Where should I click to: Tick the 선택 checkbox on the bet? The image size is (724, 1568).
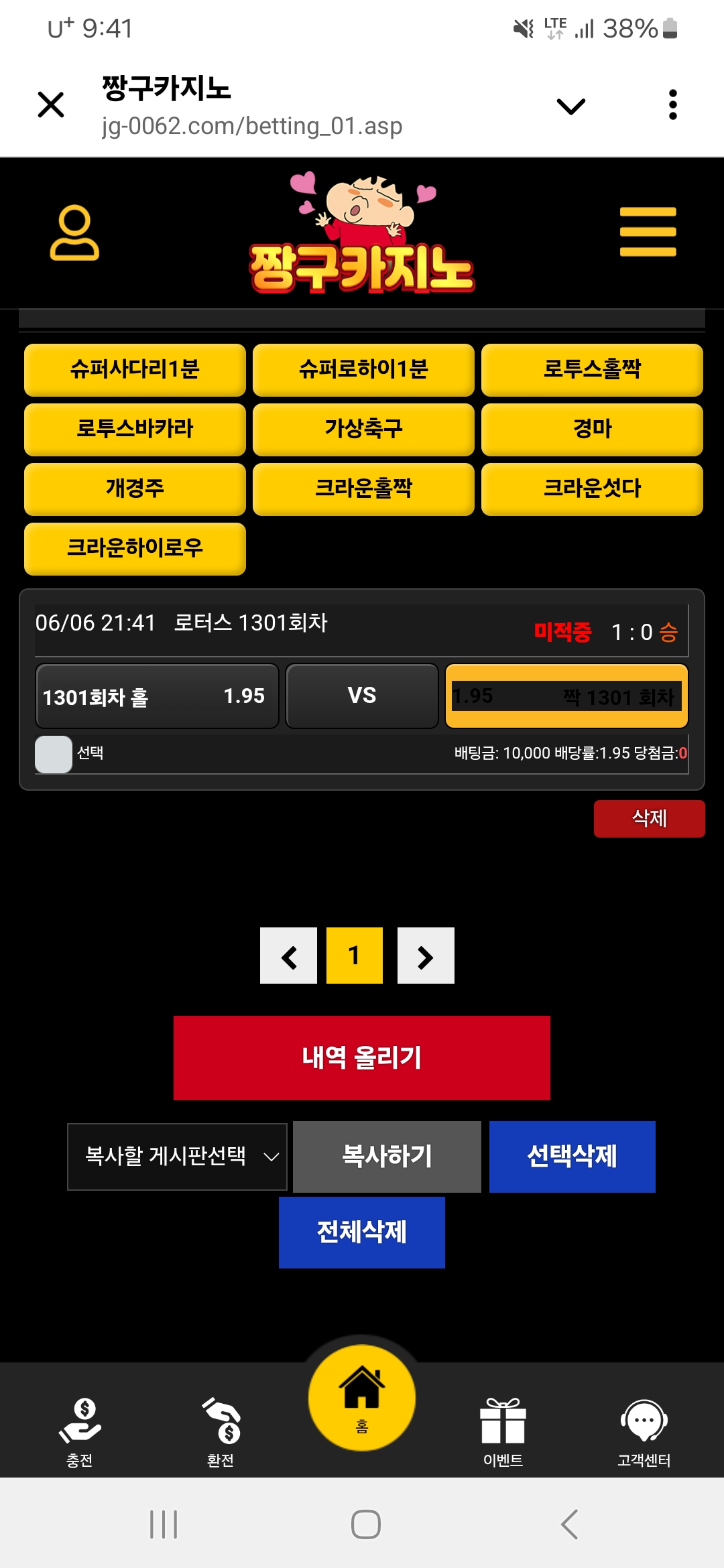click(54, 754)
